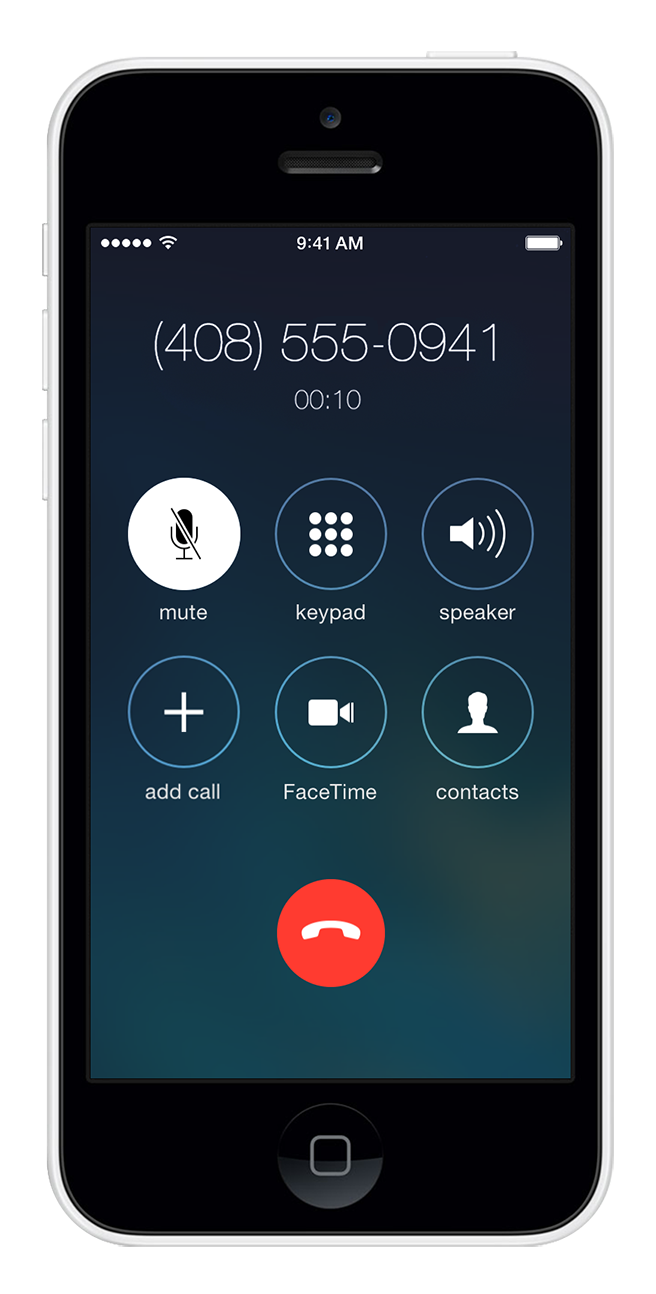
Task: Add another call
Action: pyautogui.click(x=184, y=712)
